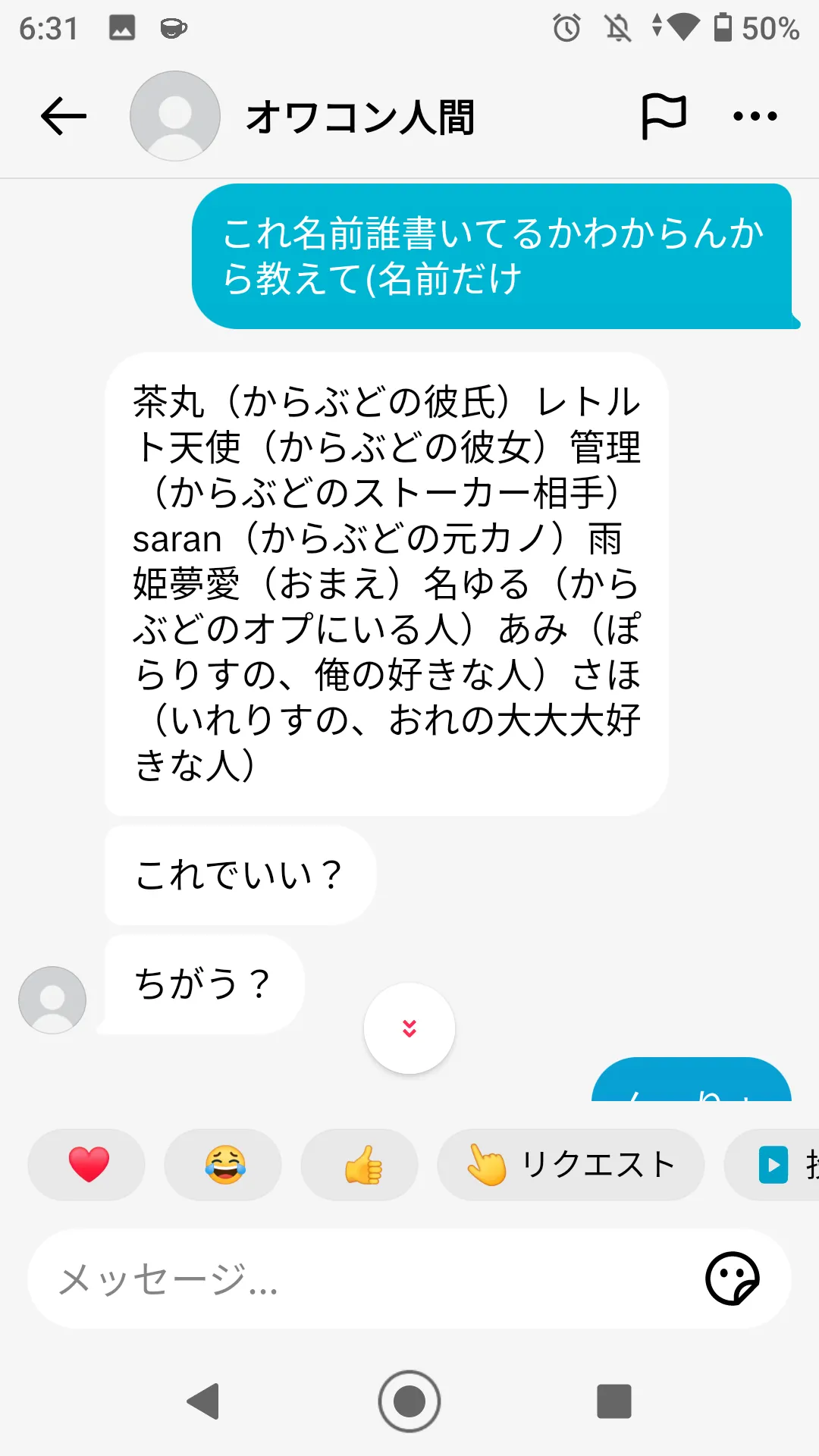
Task: Focus the メッセージ text field
Action: point(364,1279)
